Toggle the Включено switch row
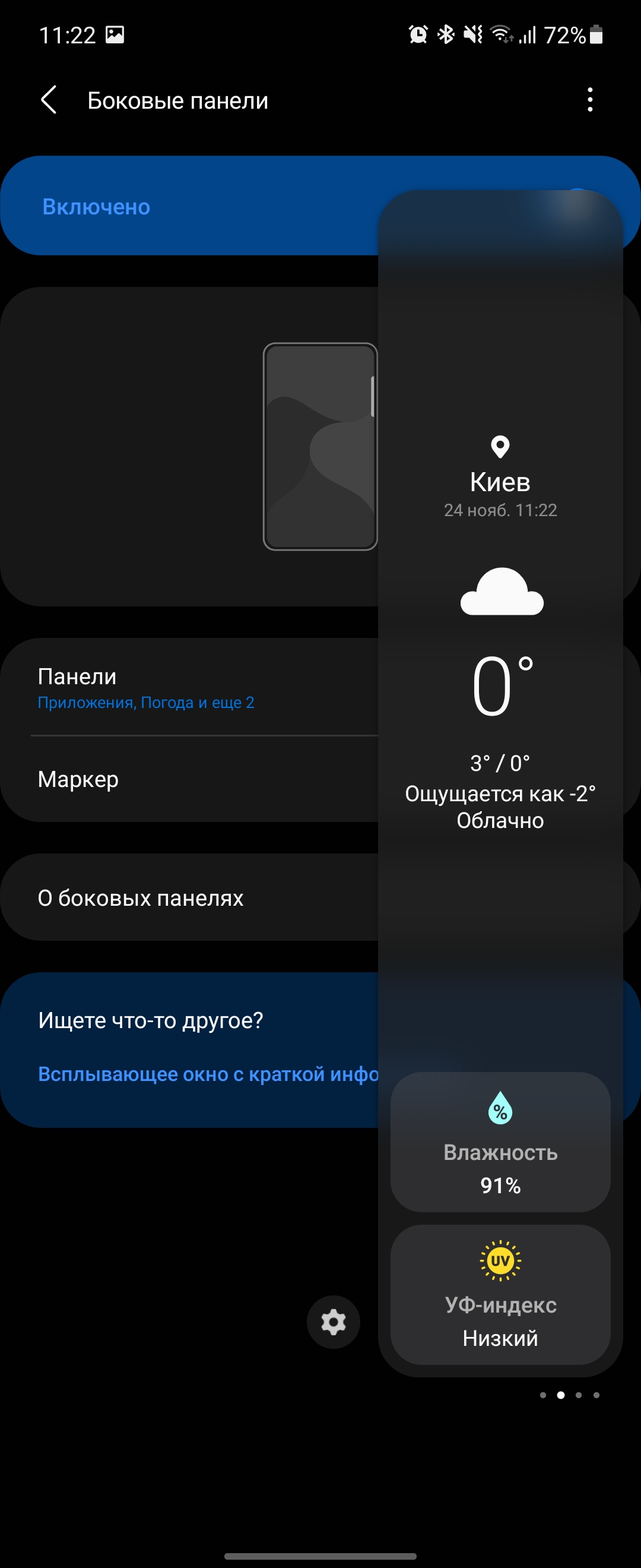 [x=189, y=207]
